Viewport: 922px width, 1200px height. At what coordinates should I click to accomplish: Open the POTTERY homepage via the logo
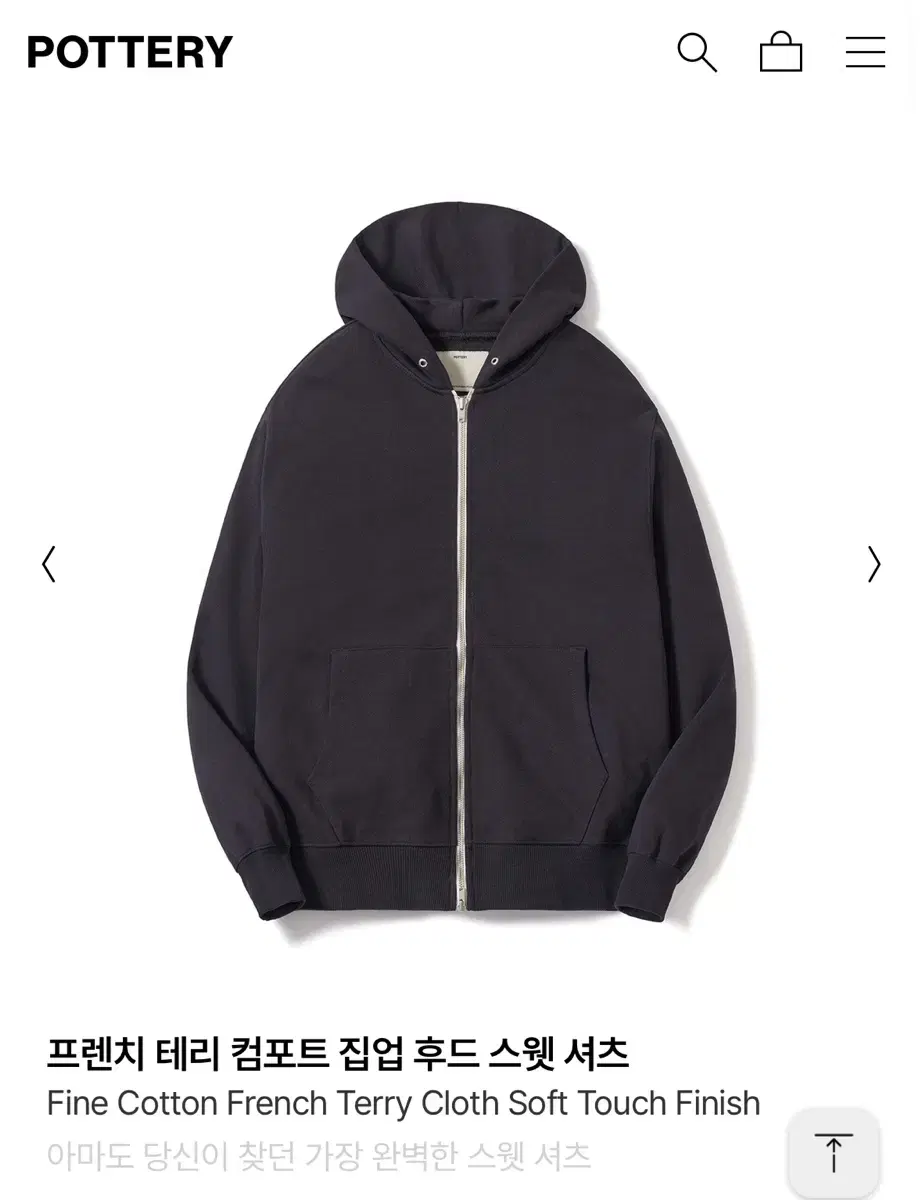tap(129, 54)
